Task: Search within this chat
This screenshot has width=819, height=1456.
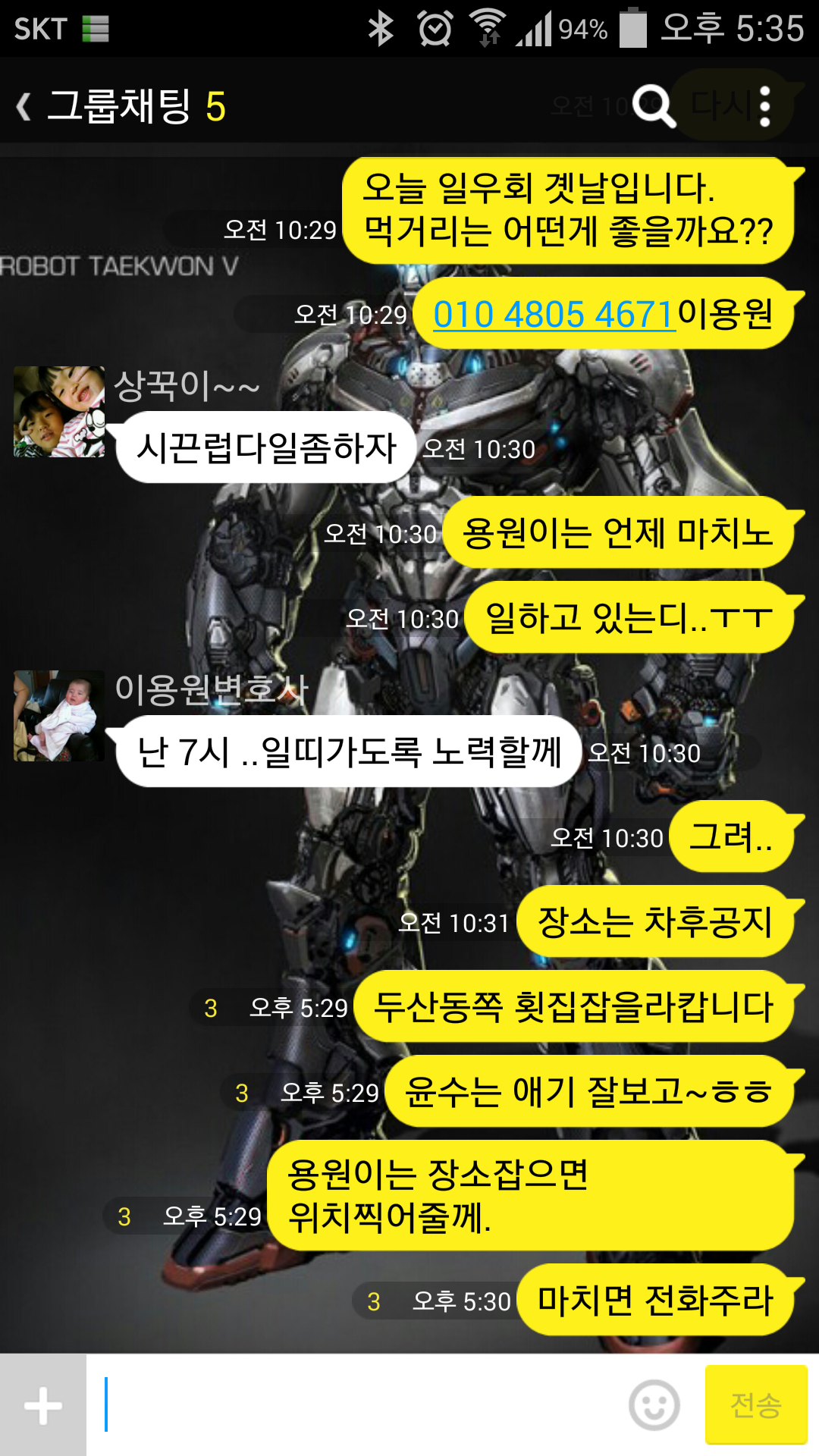Action: tap(654, 105)
